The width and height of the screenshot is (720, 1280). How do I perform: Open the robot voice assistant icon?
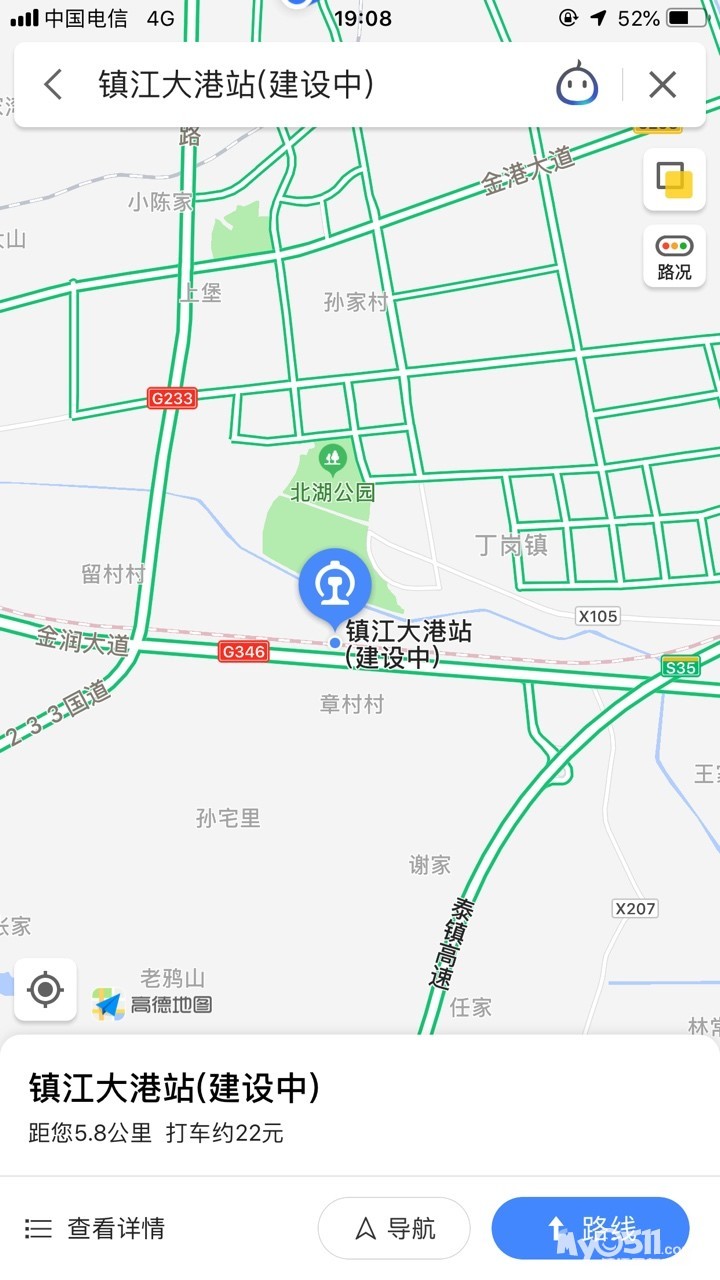(x=578, y=84)
